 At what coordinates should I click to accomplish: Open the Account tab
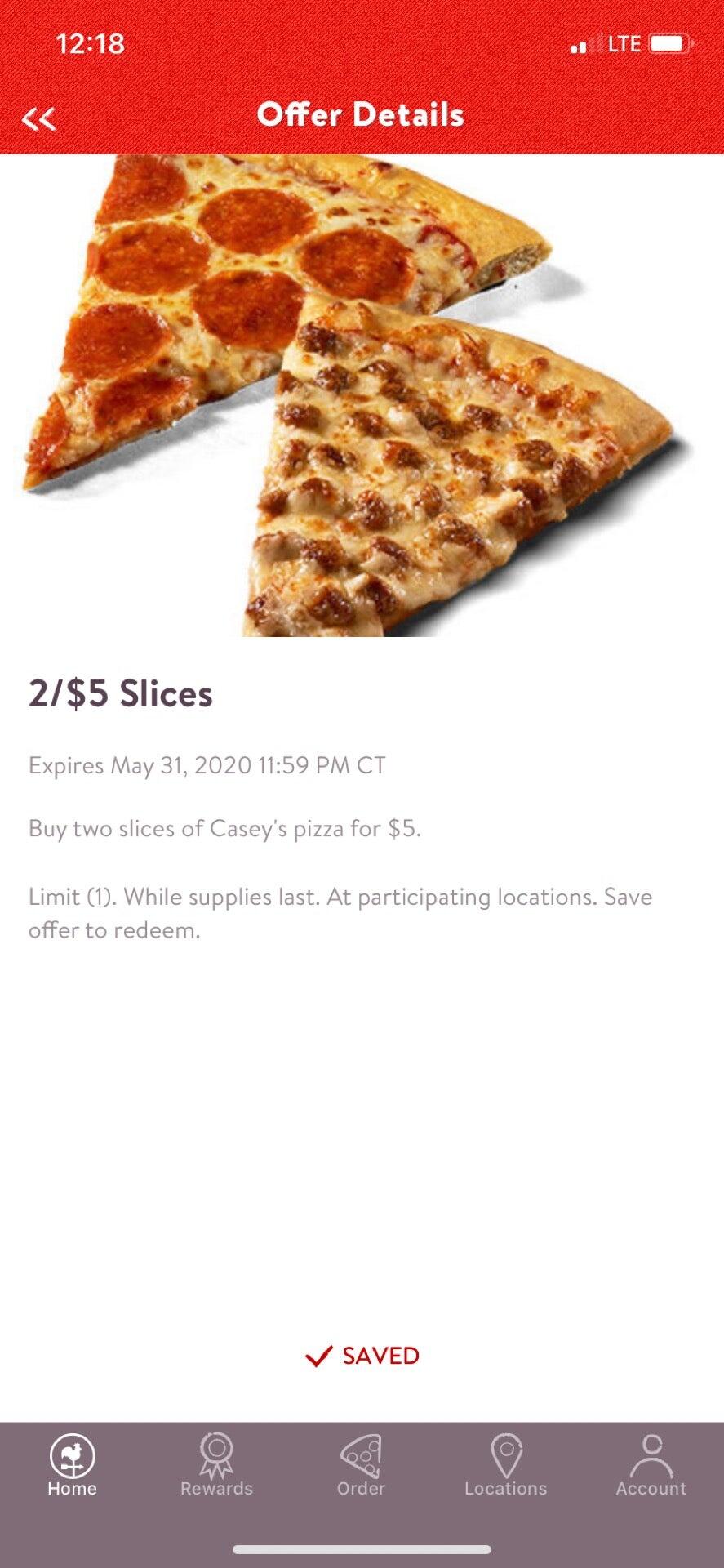(x=651, y=1466)
